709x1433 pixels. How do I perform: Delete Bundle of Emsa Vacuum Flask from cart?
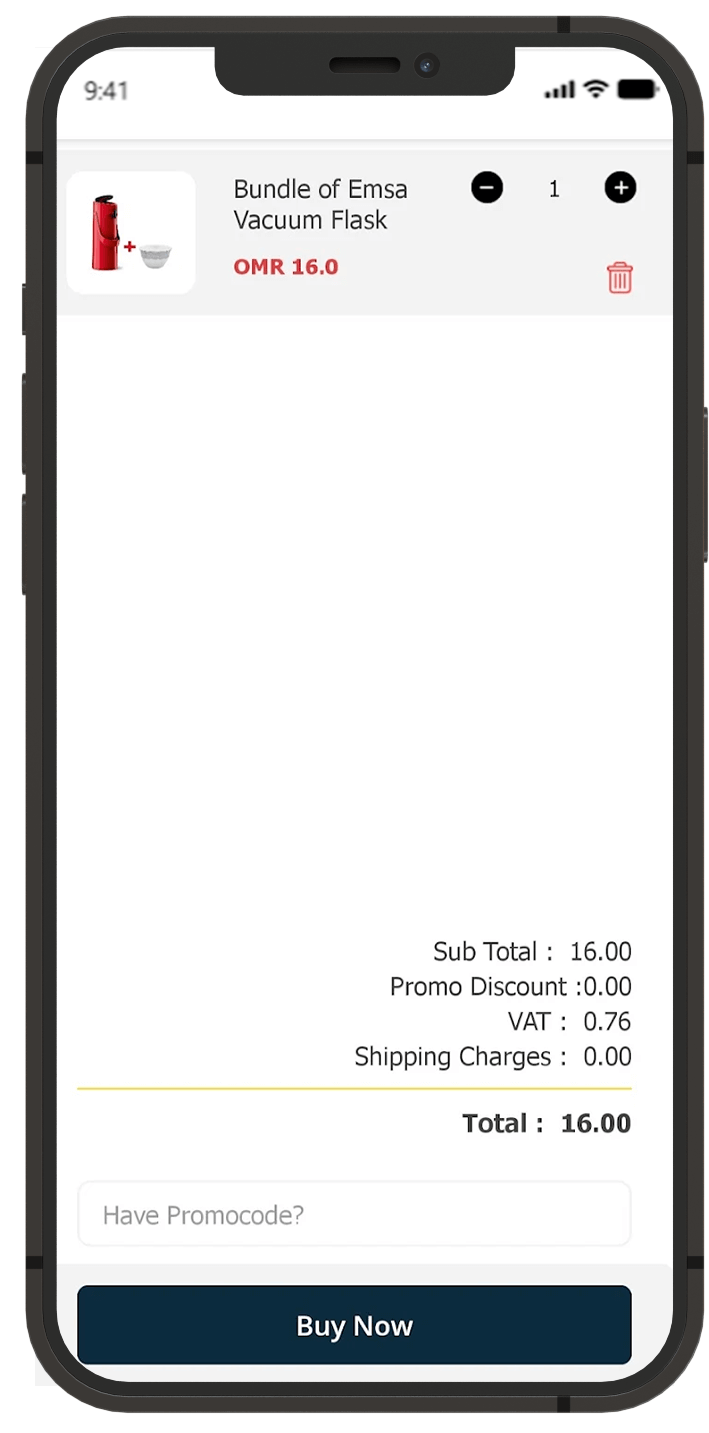click(620, 277)
